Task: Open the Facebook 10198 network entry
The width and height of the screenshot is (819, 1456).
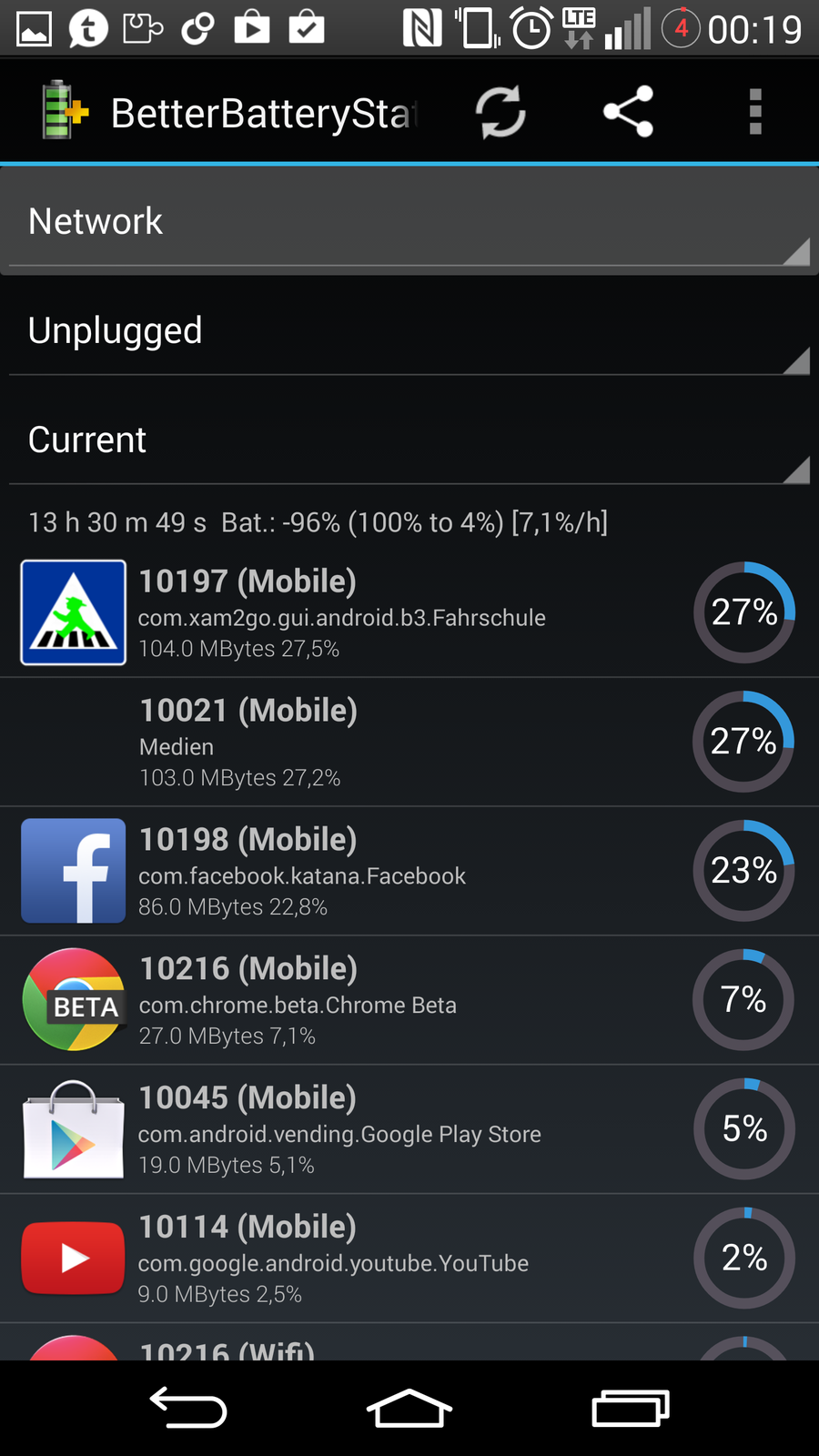Action: (x=409, y=871)
